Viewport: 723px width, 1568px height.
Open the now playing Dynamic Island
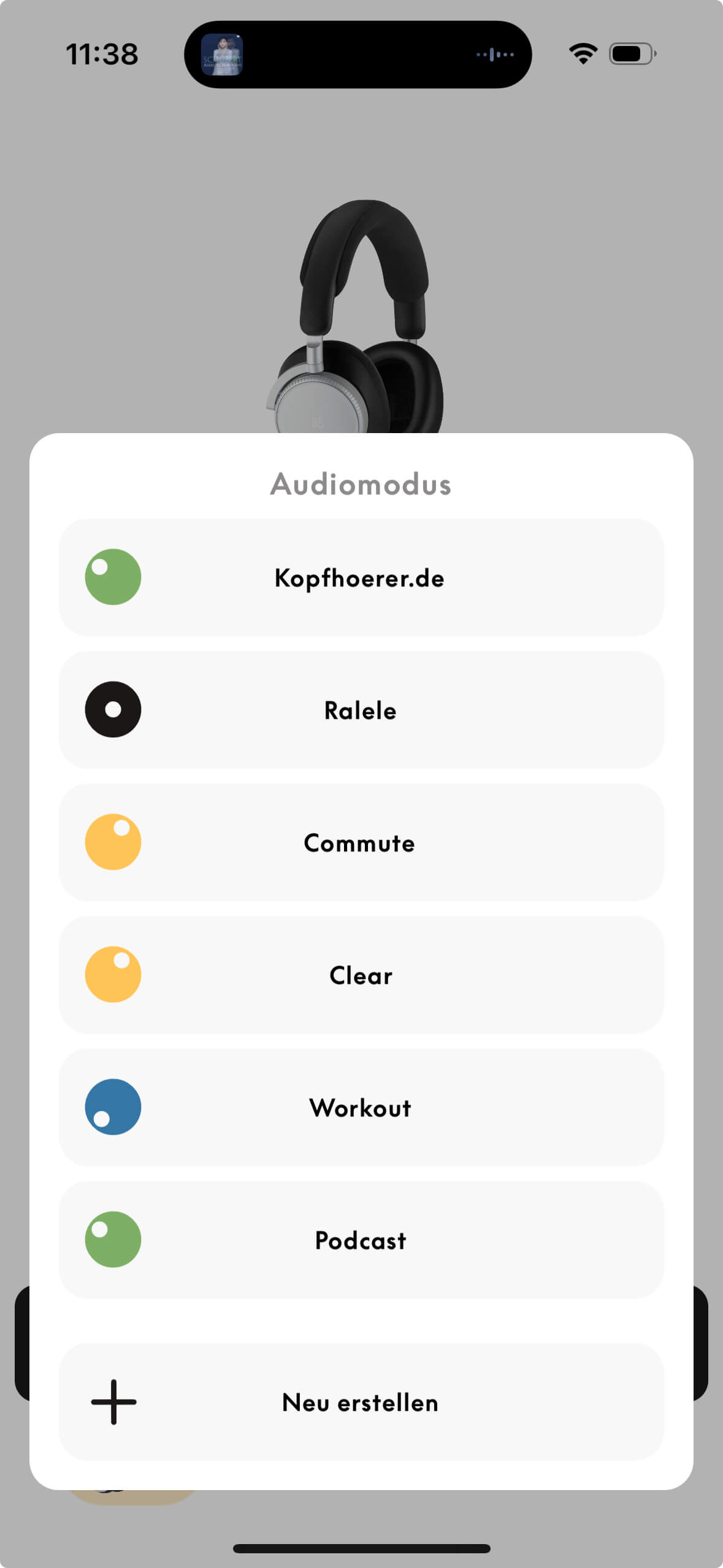(x=358, y=55)
